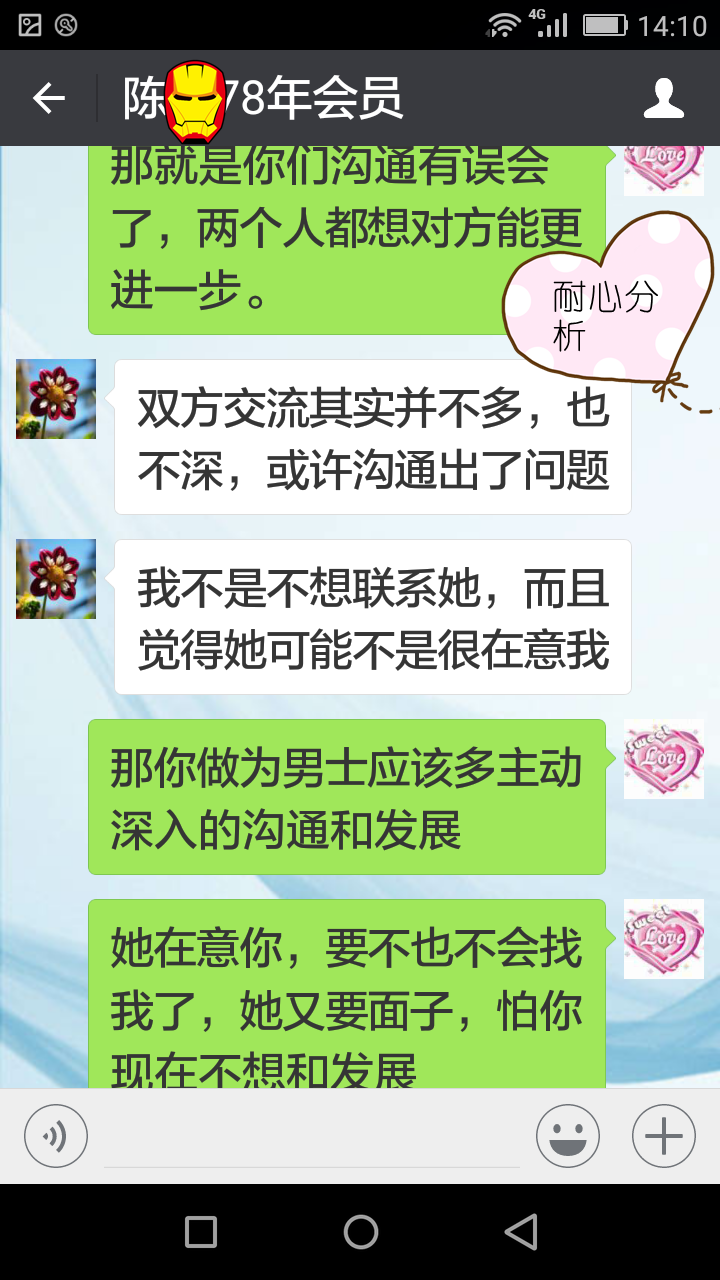
Task: Open the plus attachment menu
Action: tap(663, 1136)
